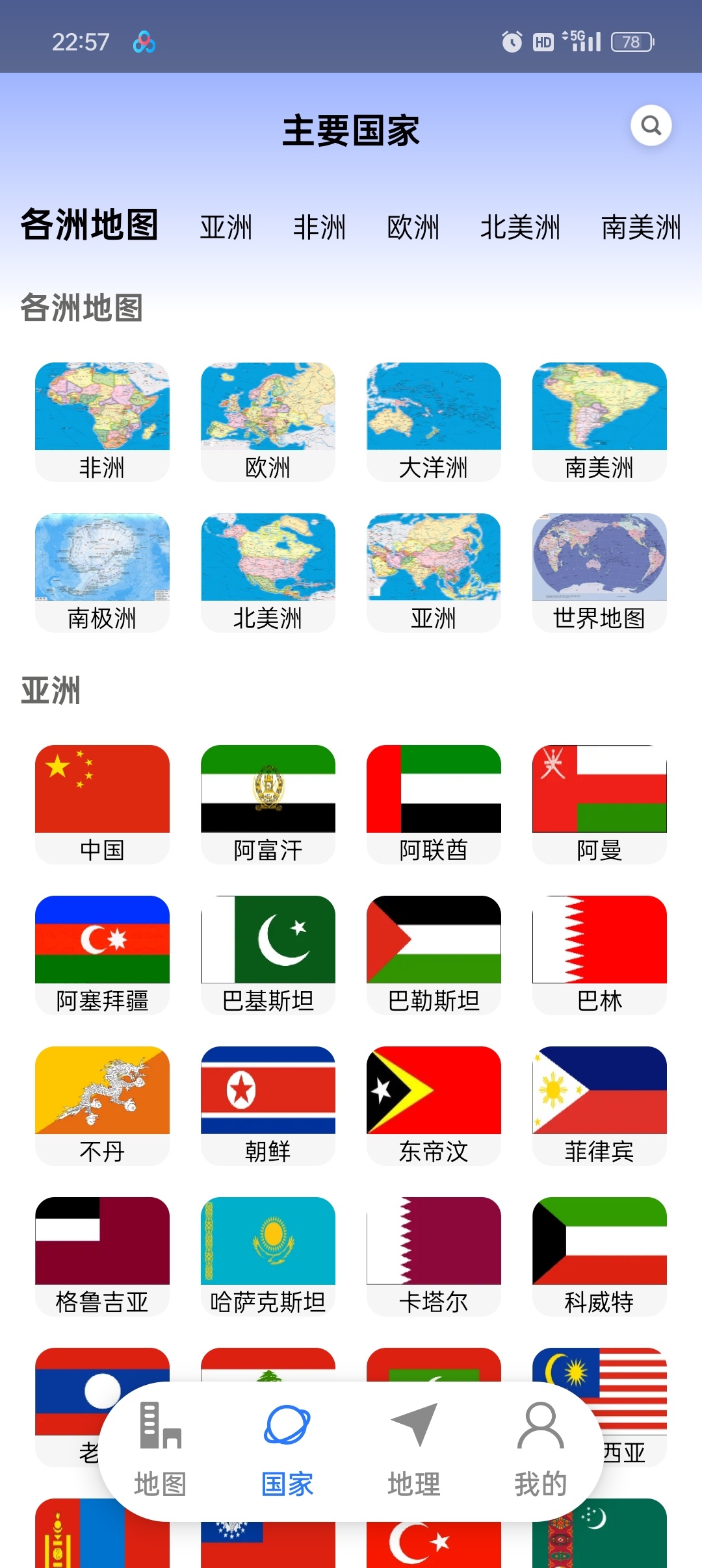Select the 北美洲 top tab

tap(520, 227)
